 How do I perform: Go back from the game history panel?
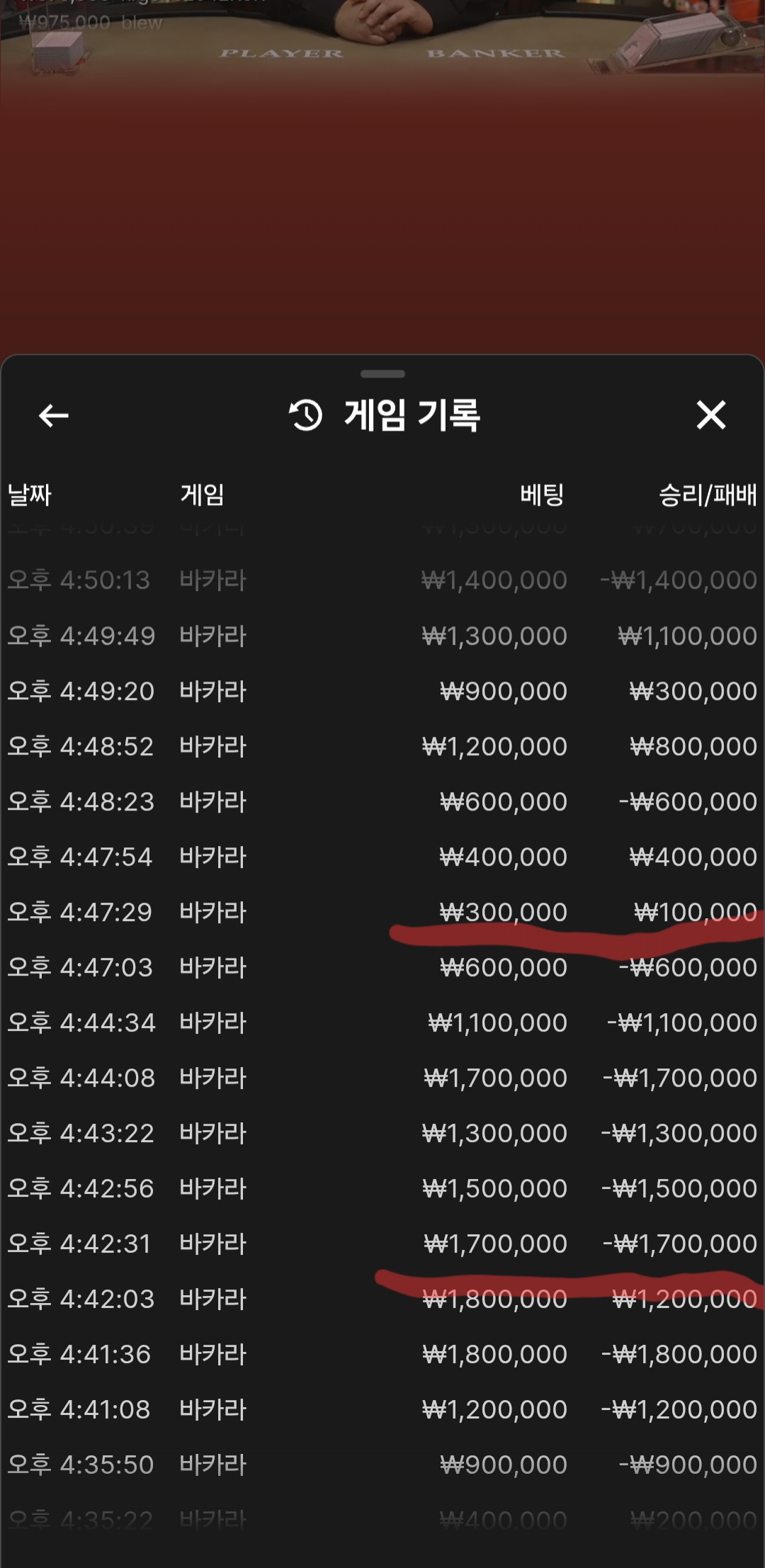[x=54, y=416]
